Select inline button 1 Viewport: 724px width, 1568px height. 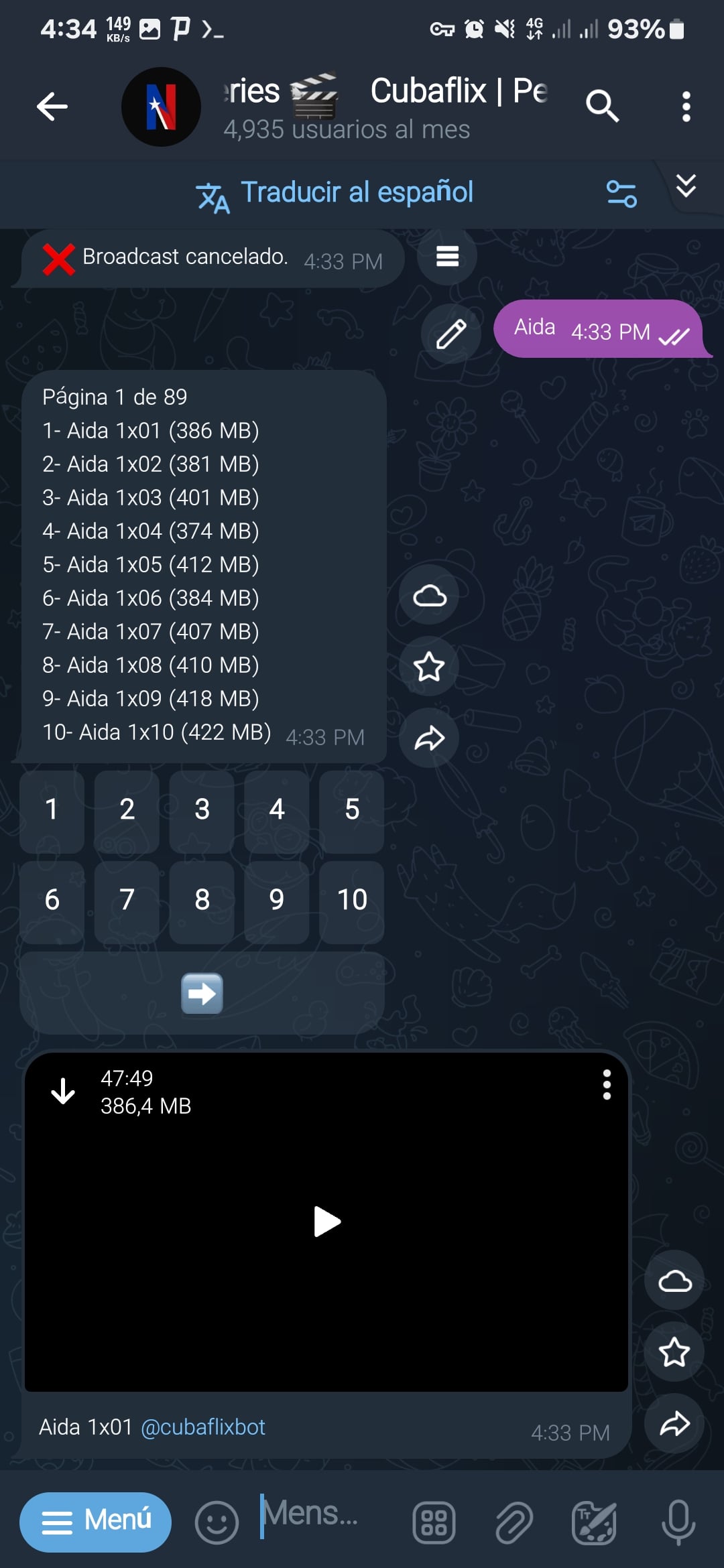tap(52, 810)
